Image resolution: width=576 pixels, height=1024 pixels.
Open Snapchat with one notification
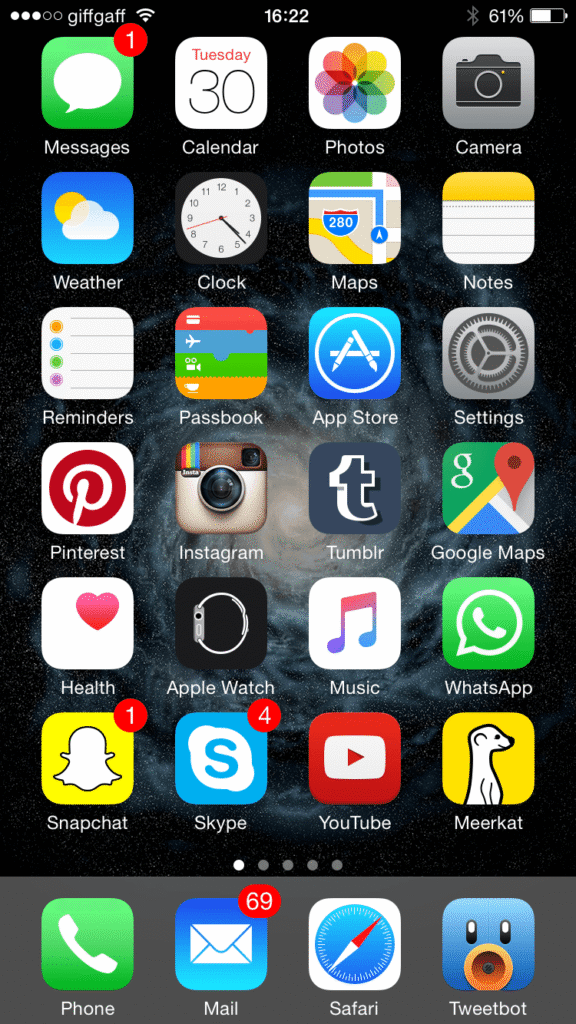(x=87, y=759)
